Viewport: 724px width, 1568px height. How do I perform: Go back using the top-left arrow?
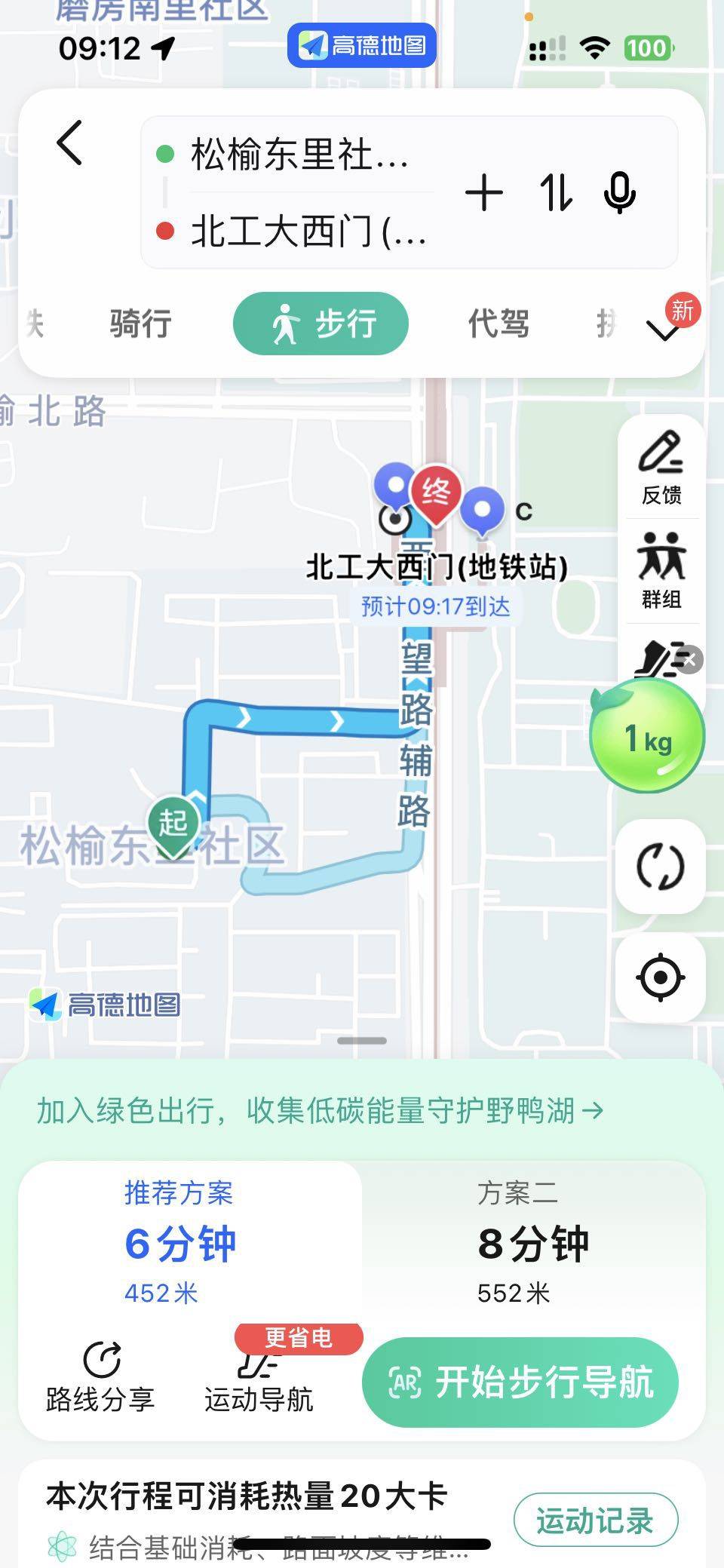point(69,143)
